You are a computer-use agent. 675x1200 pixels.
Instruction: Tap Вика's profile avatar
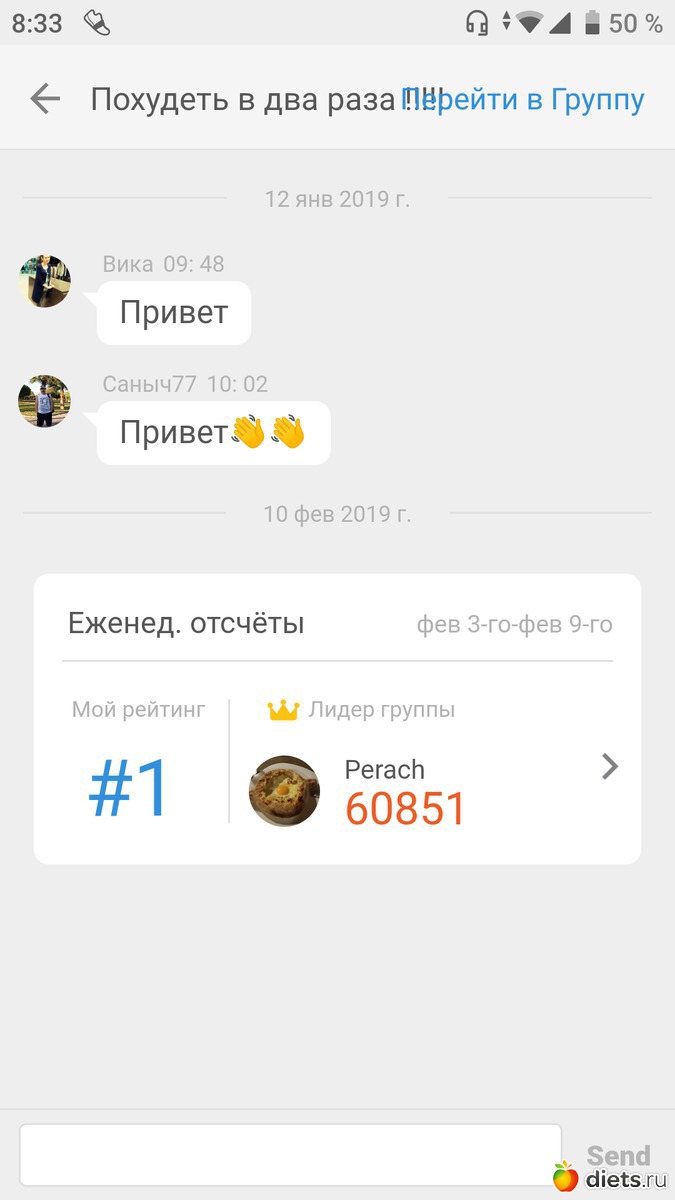[45, 281]
